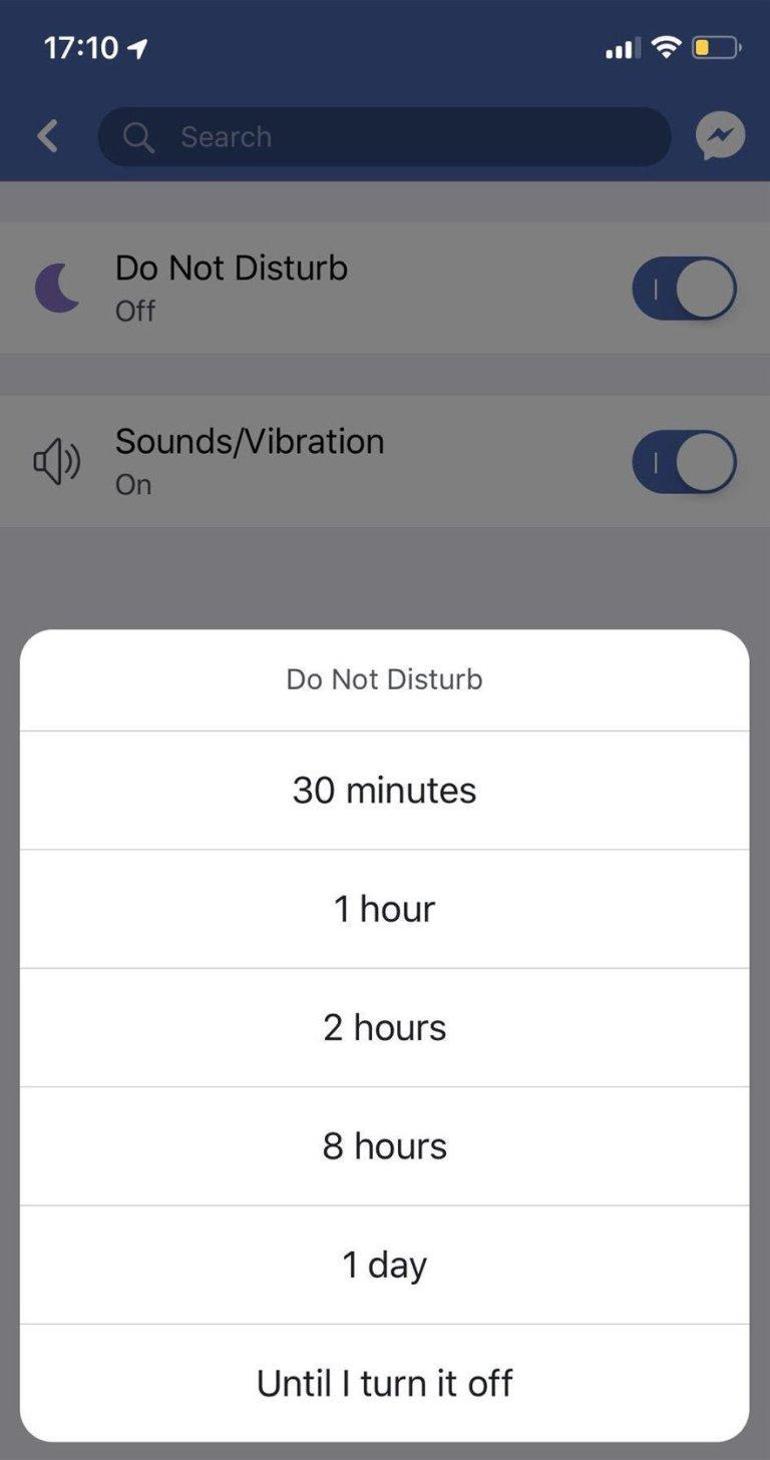This screenshot has width=770, height=1460.
Task: Choose Until I turn it off
Action: [384, 1383]
